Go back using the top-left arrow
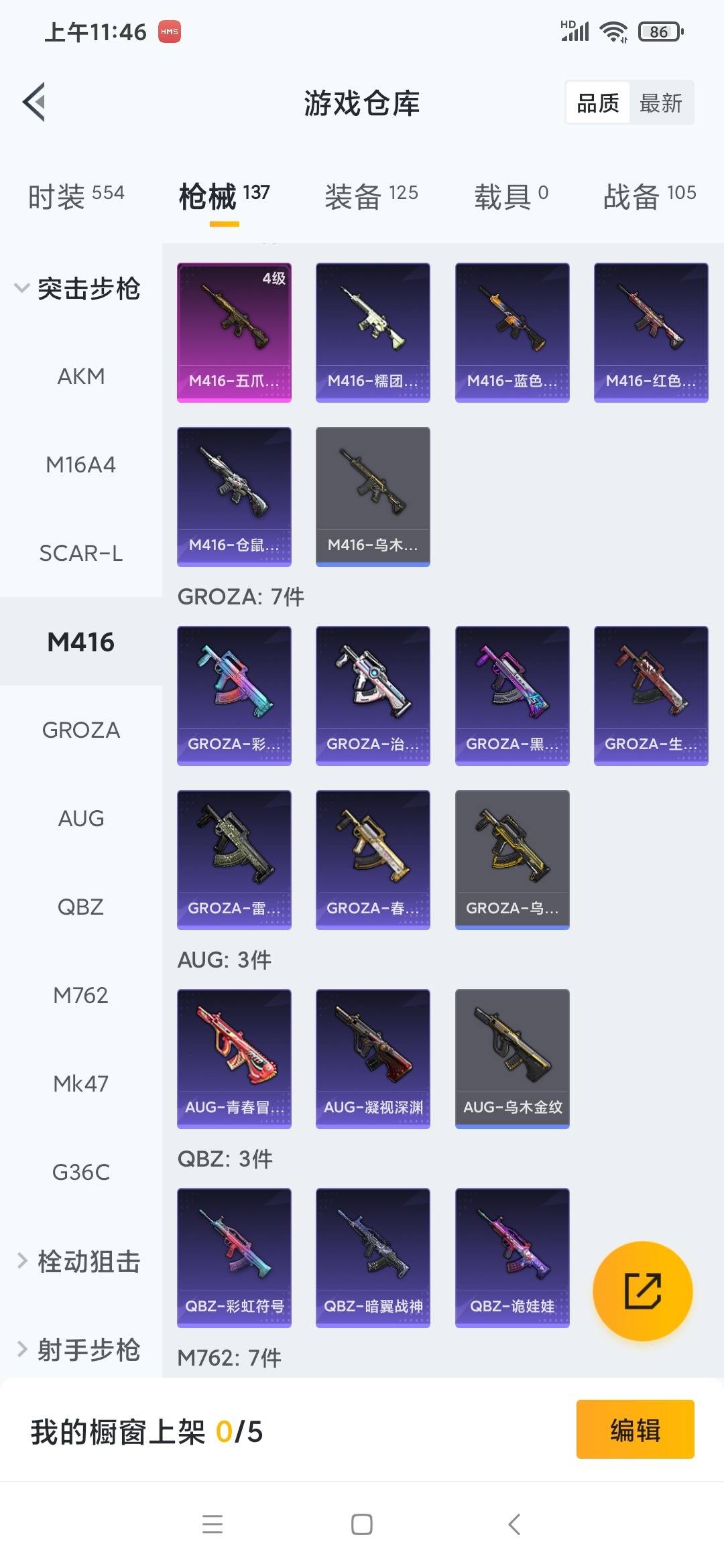724x1568 pixels. pos(35,103)
